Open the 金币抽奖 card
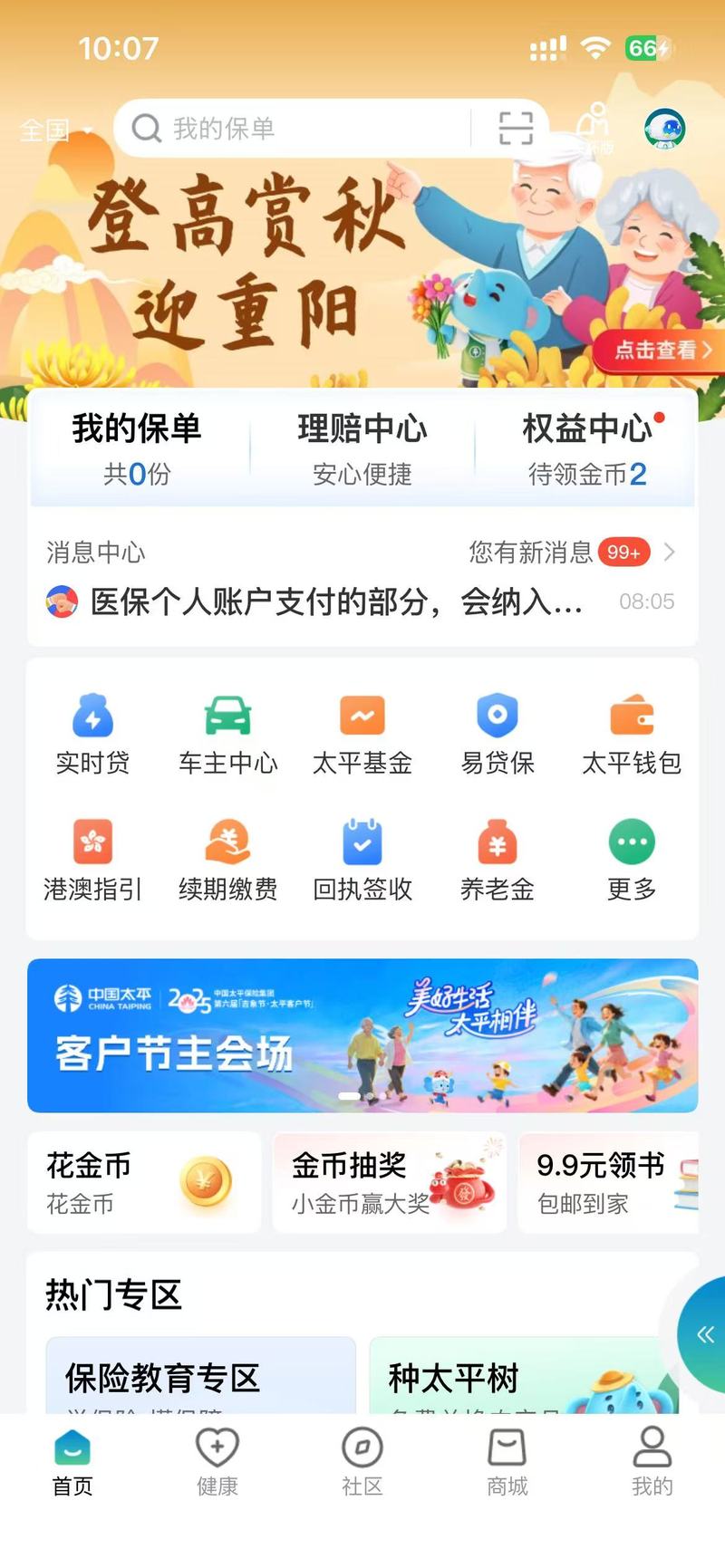The height and width of the screenshot is (1568, 725). (389, 1182)
